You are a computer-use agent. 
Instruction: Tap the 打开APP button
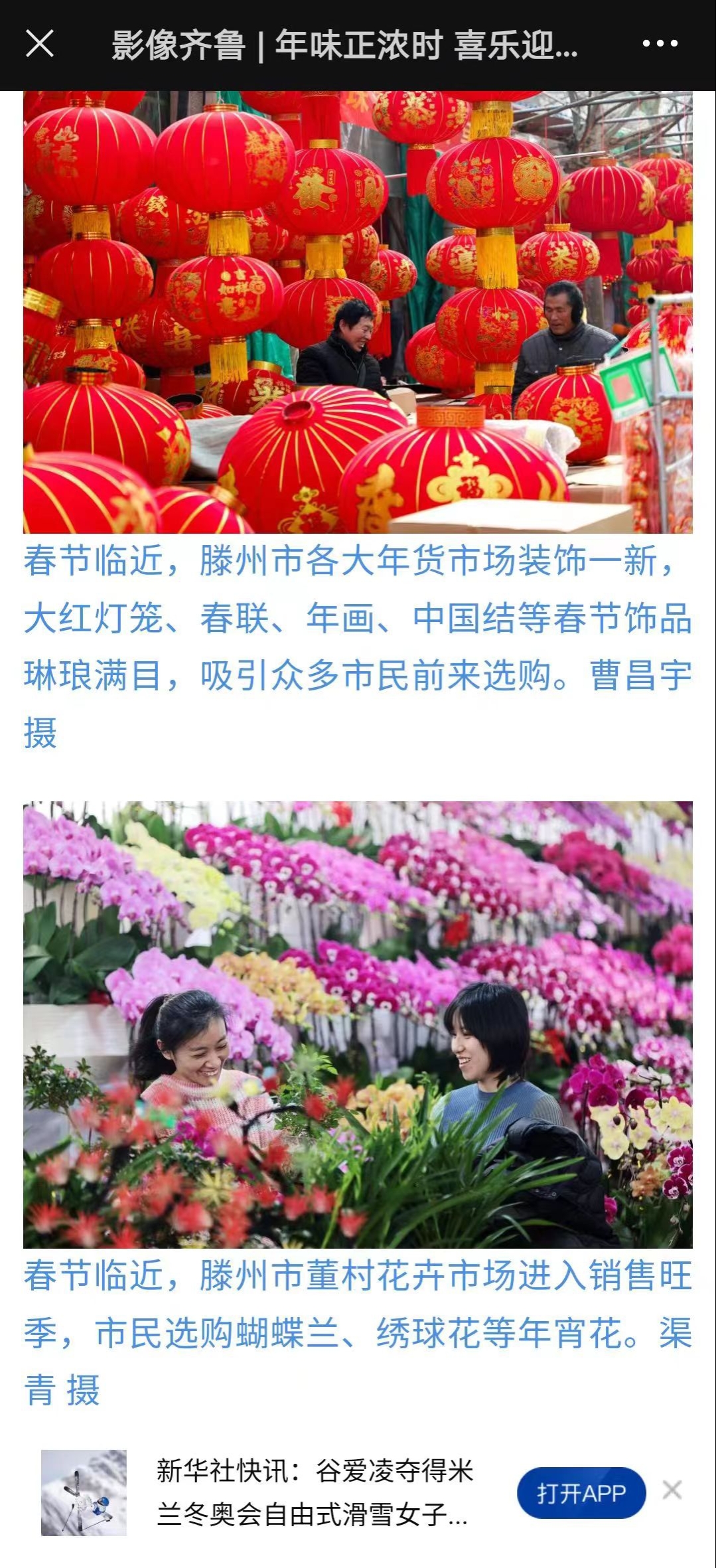coord(581,1493)
